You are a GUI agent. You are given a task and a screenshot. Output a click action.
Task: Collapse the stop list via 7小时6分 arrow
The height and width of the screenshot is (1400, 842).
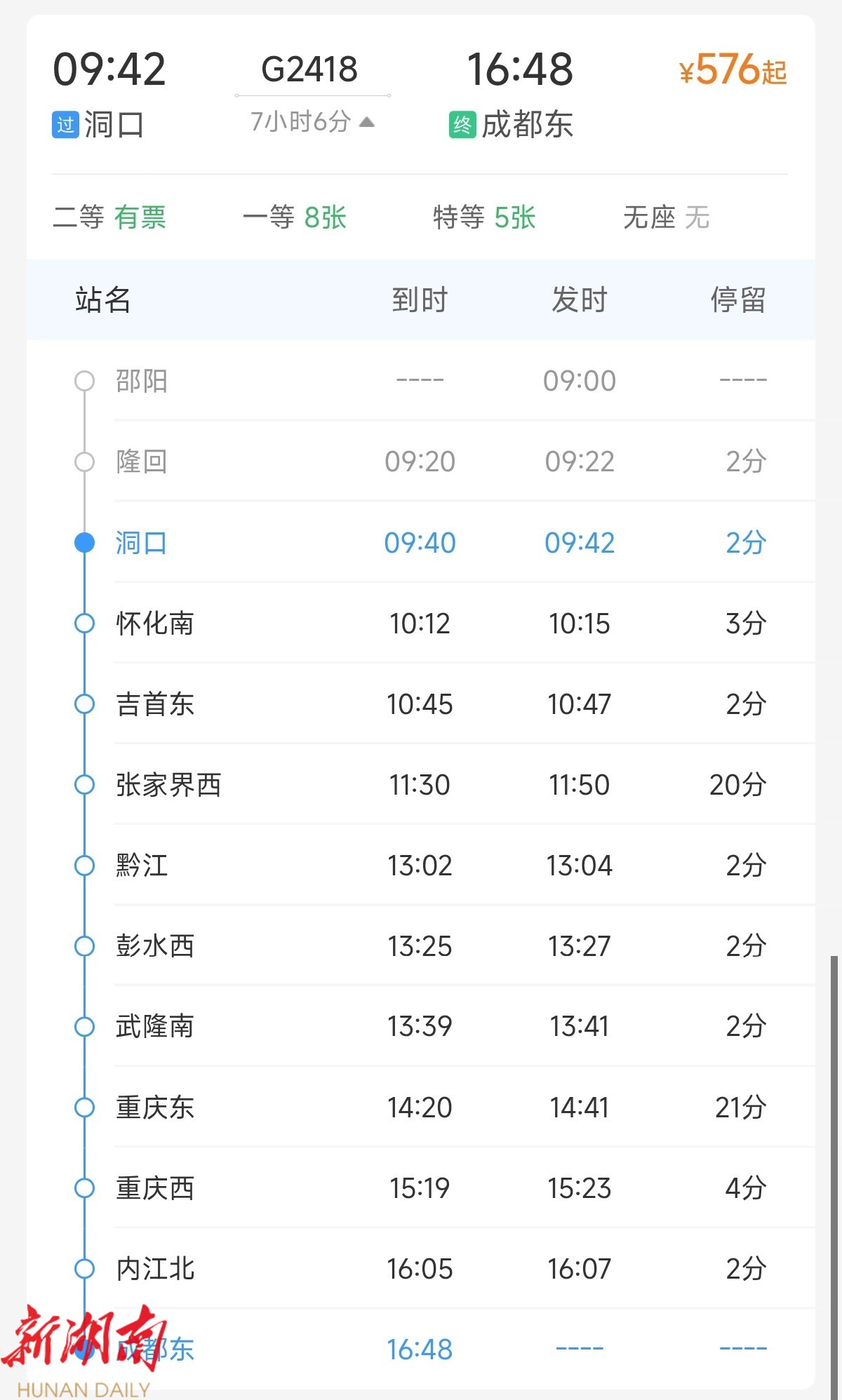click(x=366, y=123)
